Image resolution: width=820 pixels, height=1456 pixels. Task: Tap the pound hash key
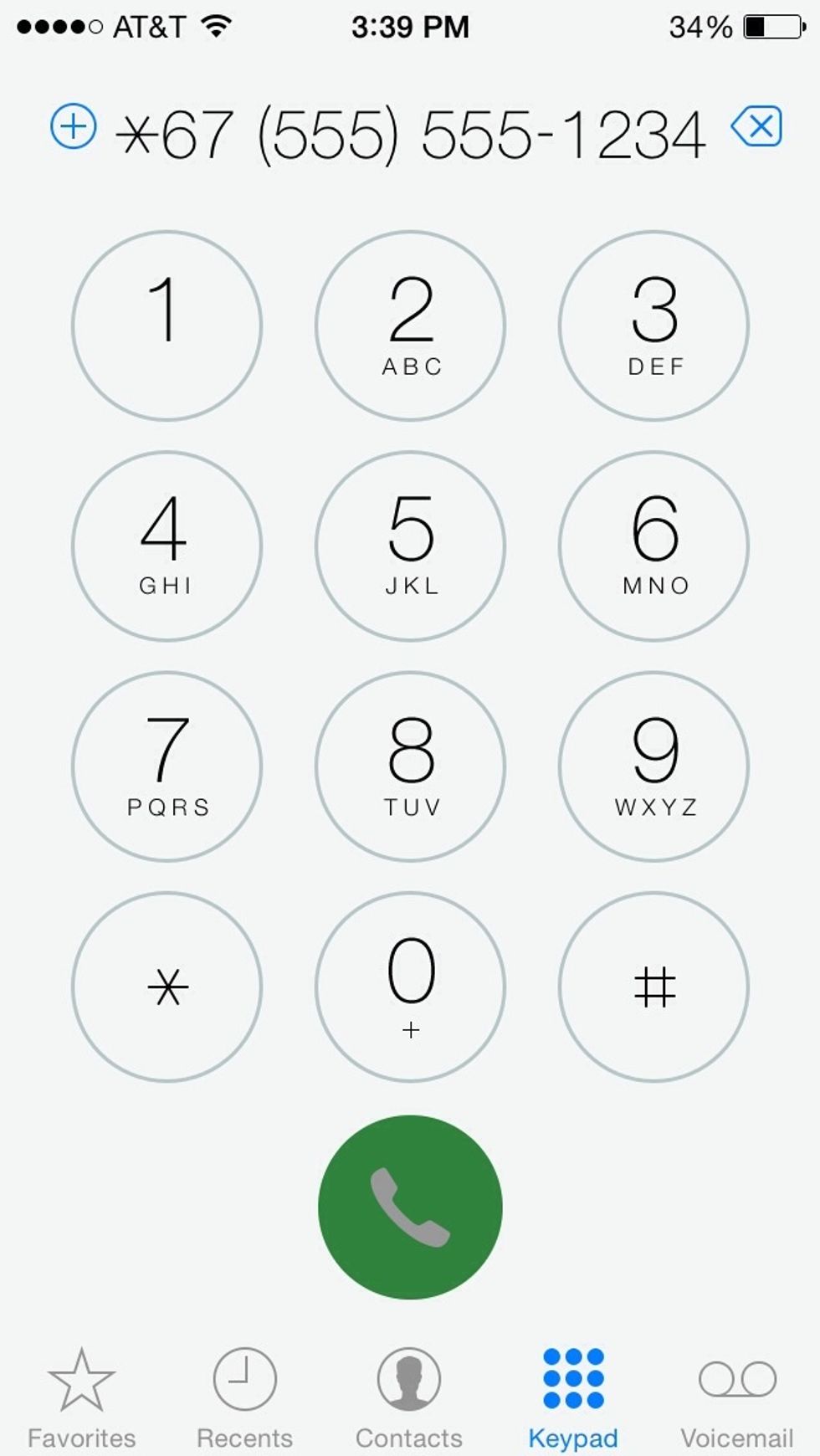653,987
